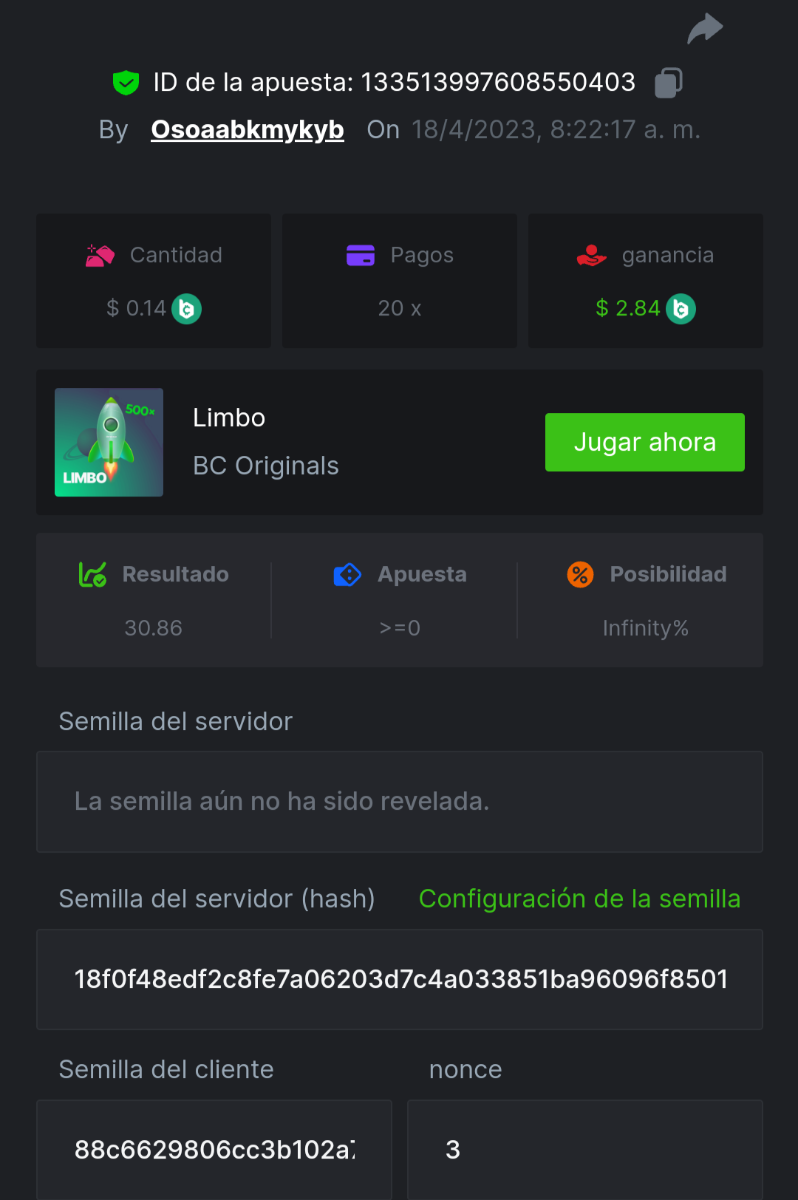Open the Limbo game thumbnail
The width and height of the screenshot is (798, 1200).
click(x=109, y=443)
